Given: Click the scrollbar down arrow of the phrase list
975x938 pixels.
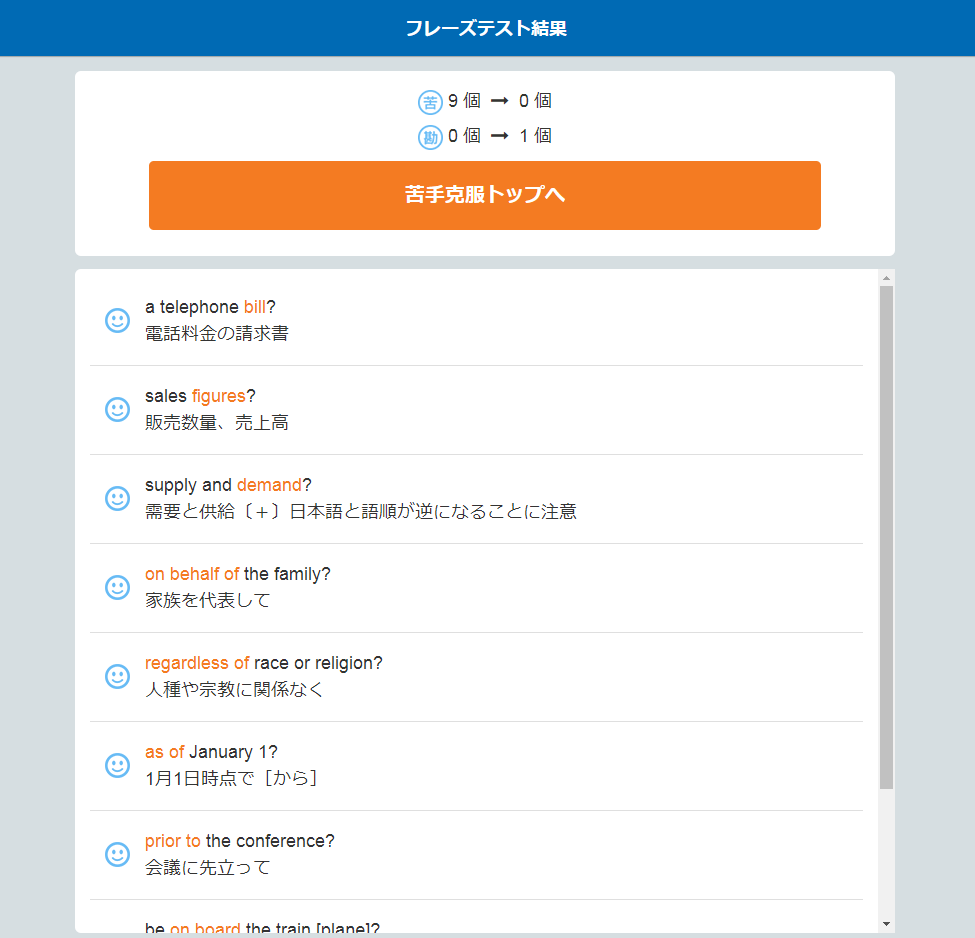Looking at the screenshot, I should [887, 924].
